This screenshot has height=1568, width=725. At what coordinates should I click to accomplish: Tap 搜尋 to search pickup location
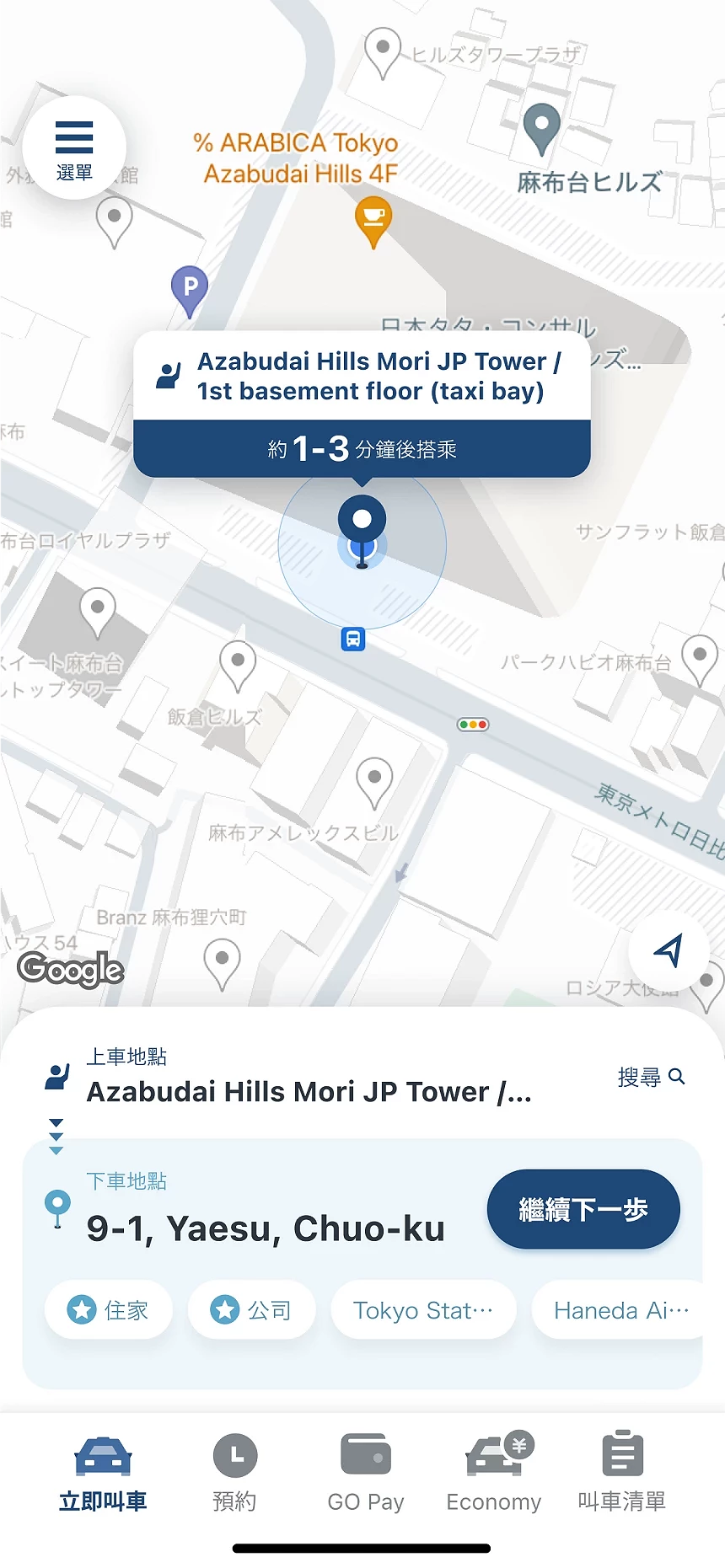point(651,1077)
